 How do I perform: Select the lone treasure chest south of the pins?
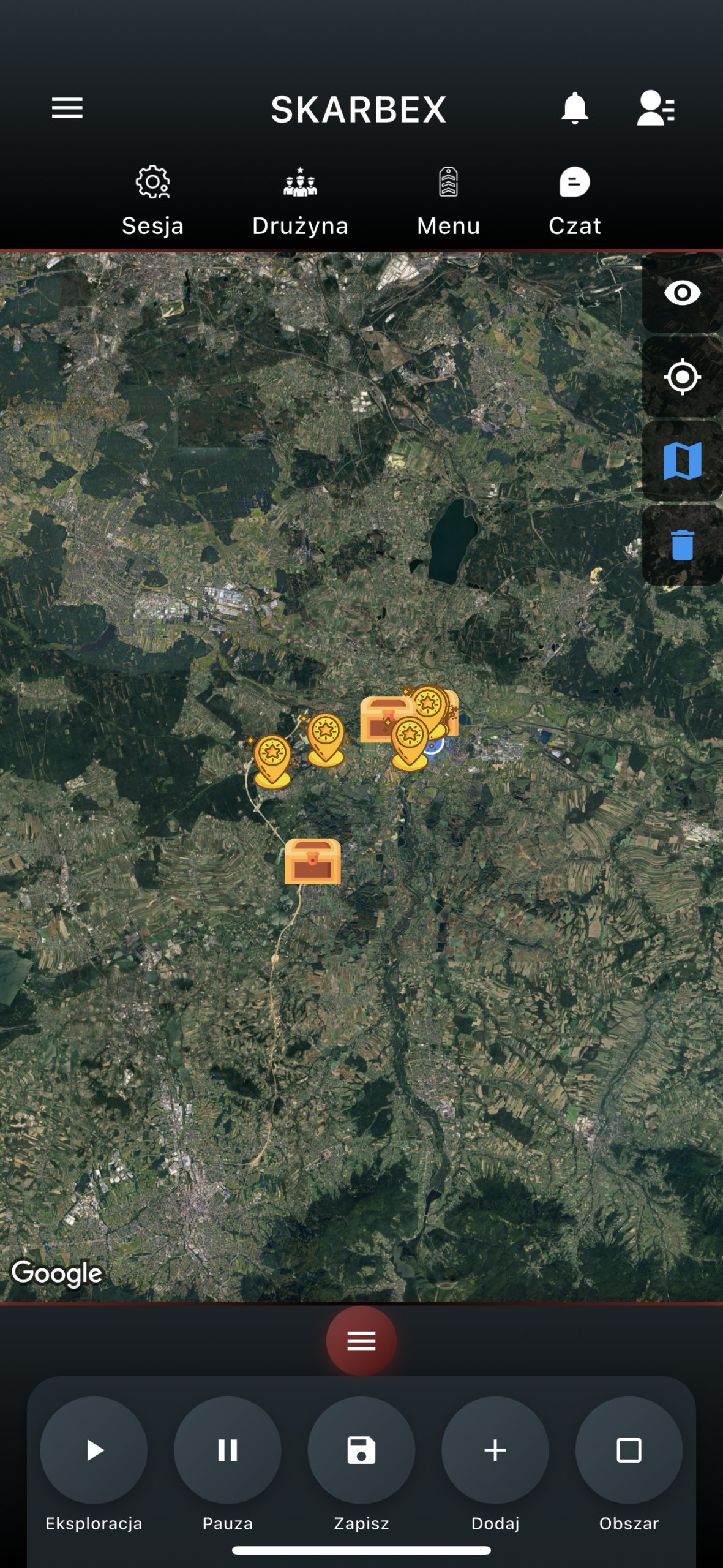[x=312, y=861]
